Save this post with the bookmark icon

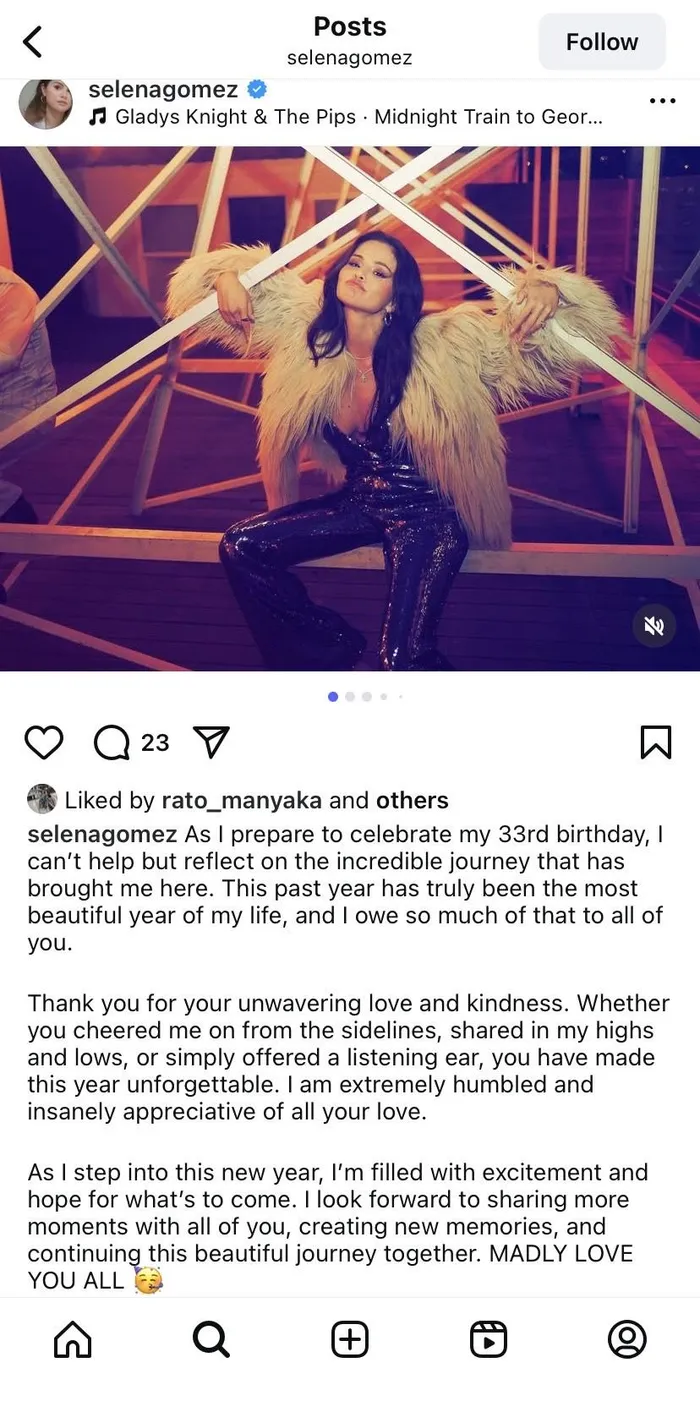point(655,742)
